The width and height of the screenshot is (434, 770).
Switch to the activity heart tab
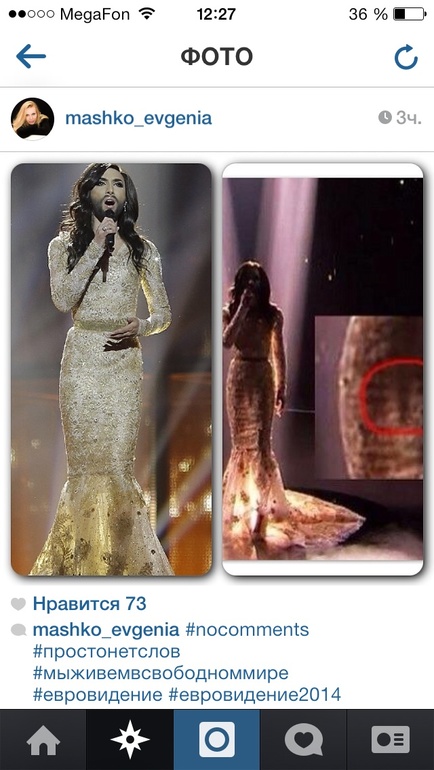(x=304, y=740)
